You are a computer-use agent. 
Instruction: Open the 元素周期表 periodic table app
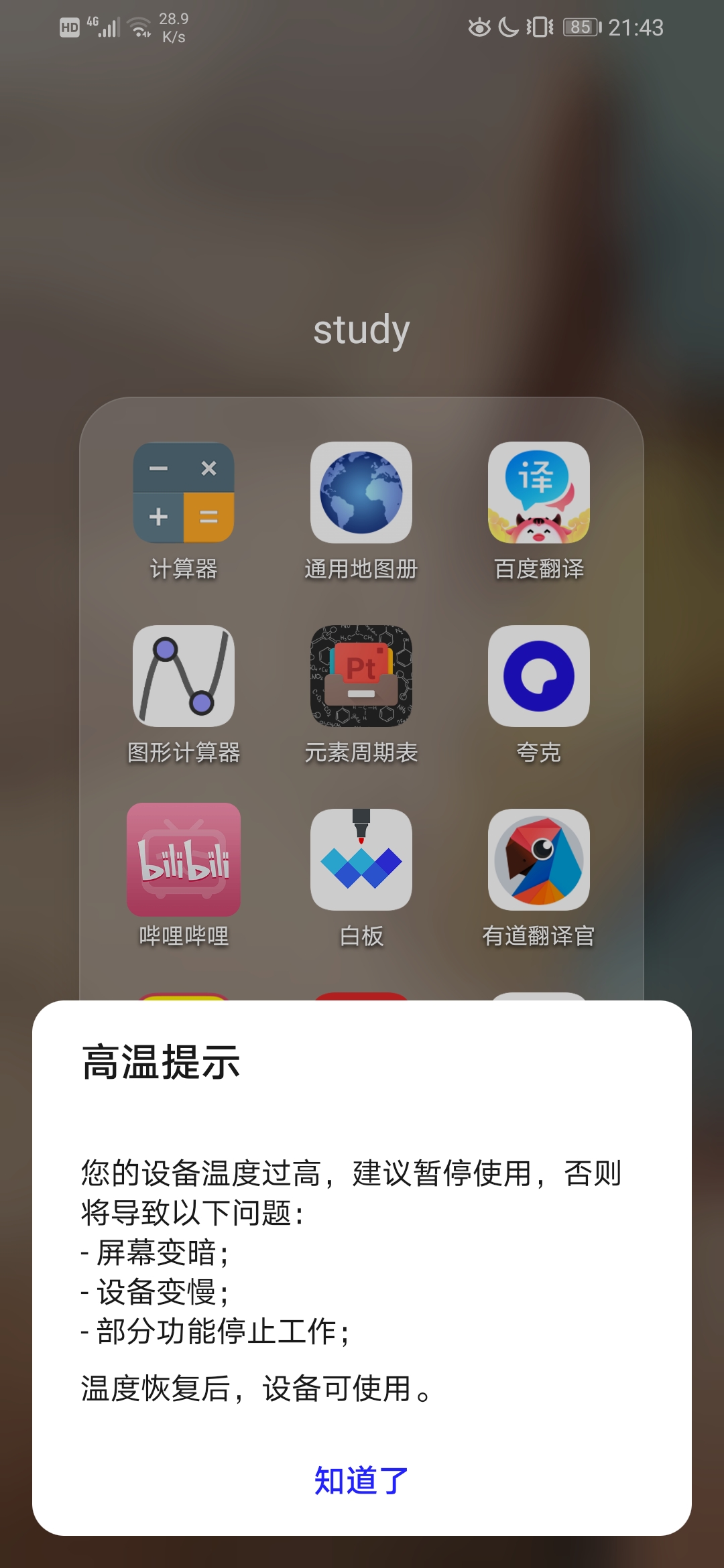361,676
